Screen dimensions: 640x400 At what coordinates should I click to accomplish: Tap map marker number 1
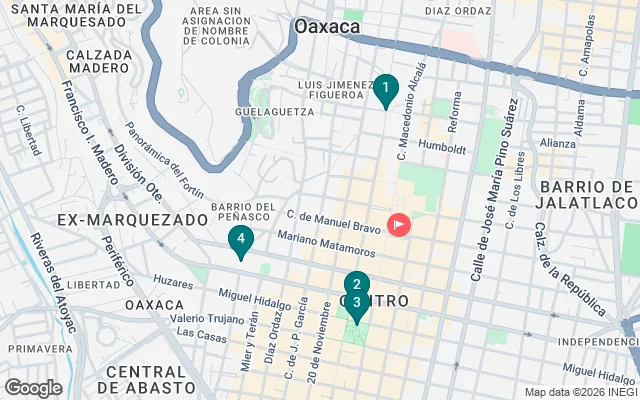pyautogui.click(x=386, y=89)
